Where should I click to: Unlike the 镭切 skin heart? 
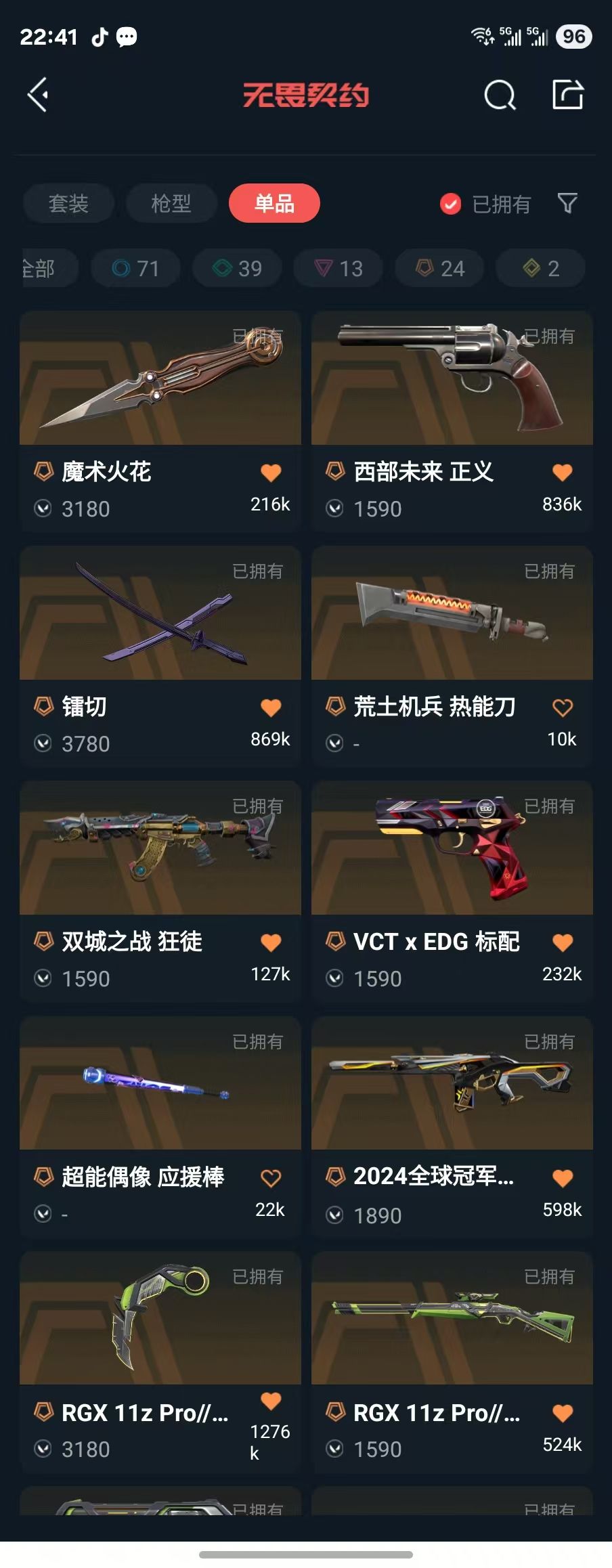pos(271,708)
